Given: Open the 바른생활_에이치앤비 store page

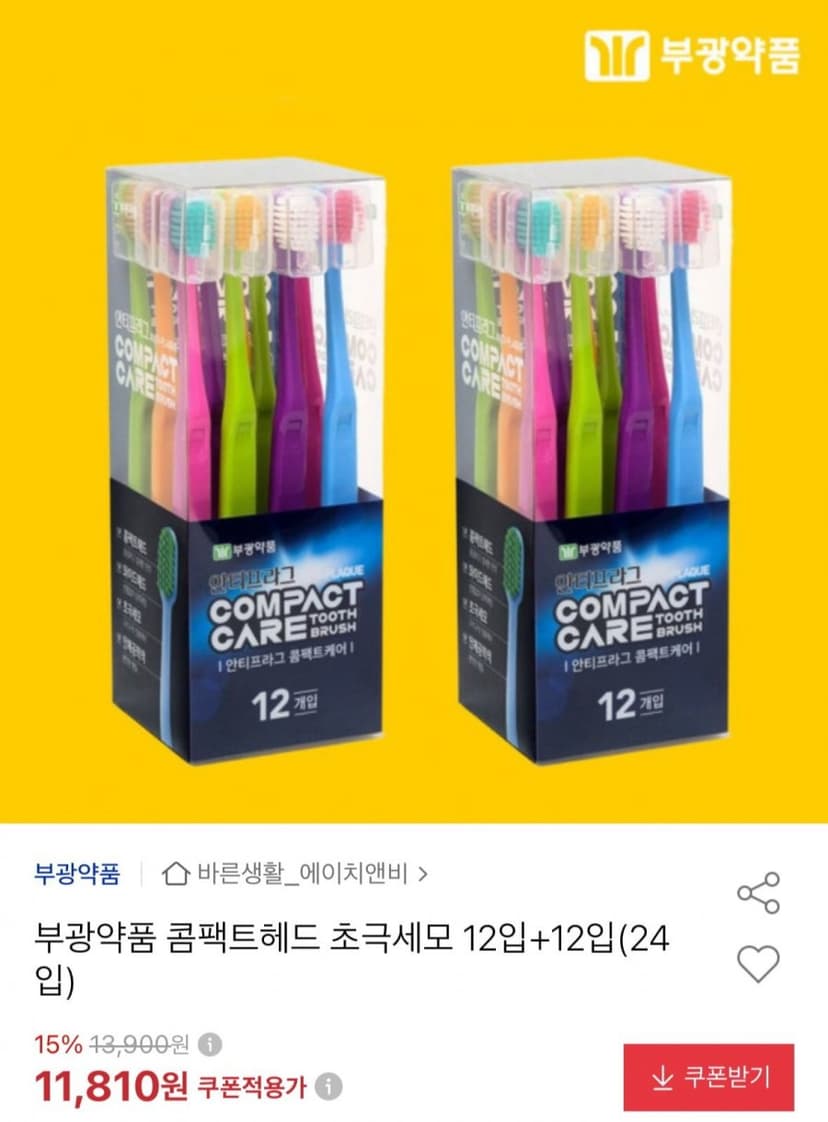Looking at the screenshot, I should [x=295, y=874].
